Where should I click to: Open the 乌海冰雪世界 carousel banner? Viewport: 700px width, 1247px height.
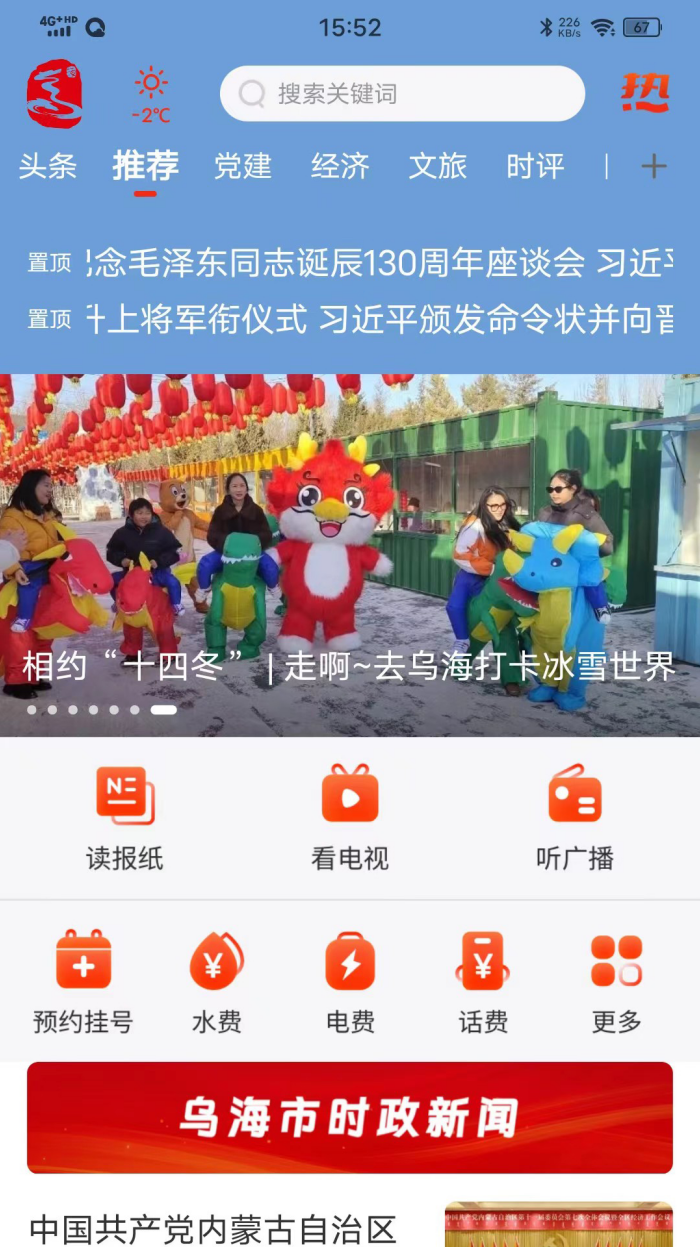(x=350, y=555)
